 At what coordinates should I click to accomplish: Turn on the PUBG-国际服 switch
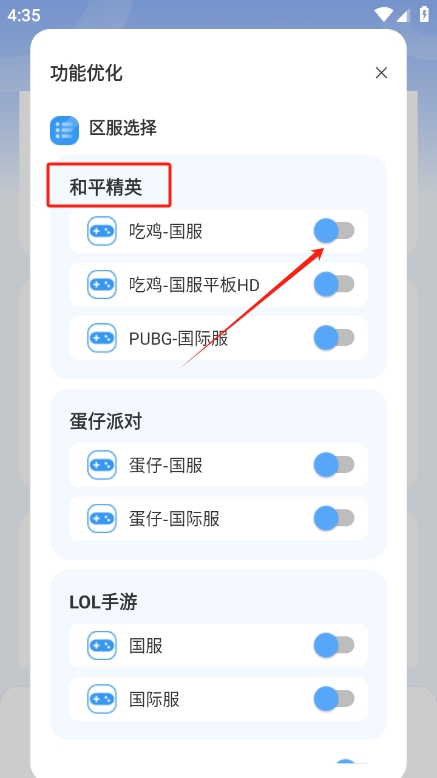pos(334,338)
